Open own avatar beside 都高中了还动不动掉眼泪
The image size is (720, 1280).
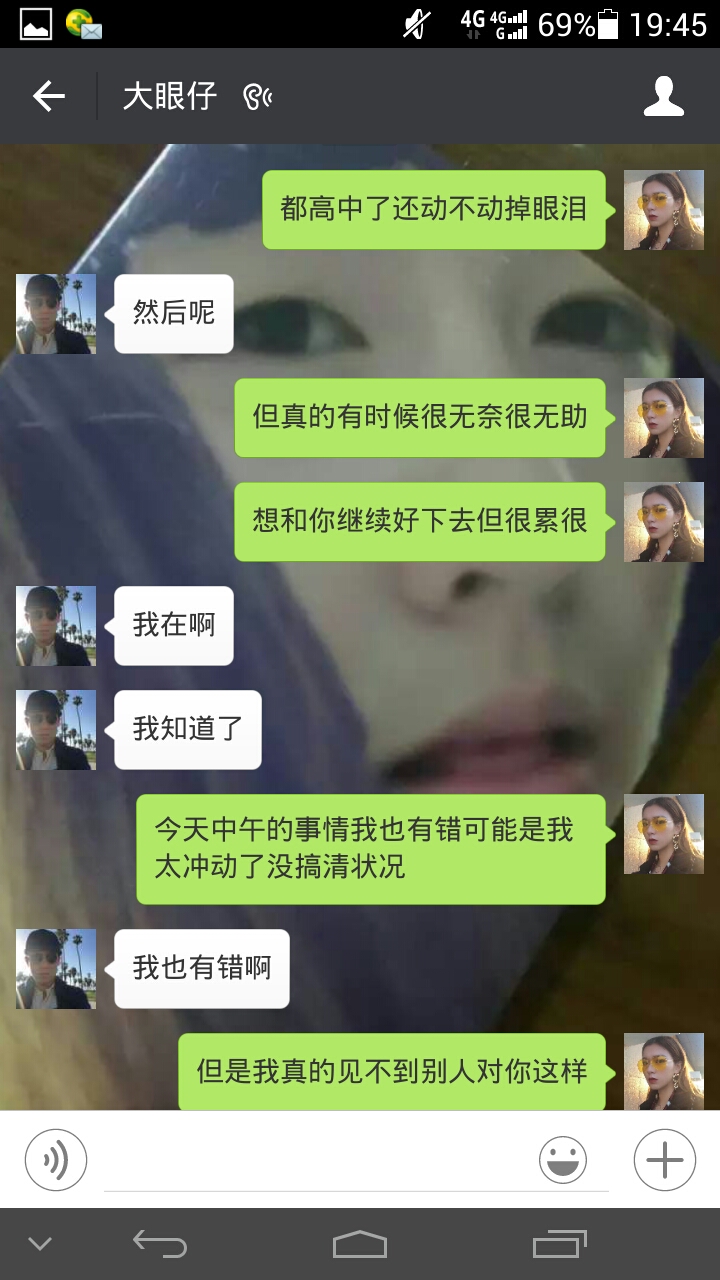tap(664, 210)
